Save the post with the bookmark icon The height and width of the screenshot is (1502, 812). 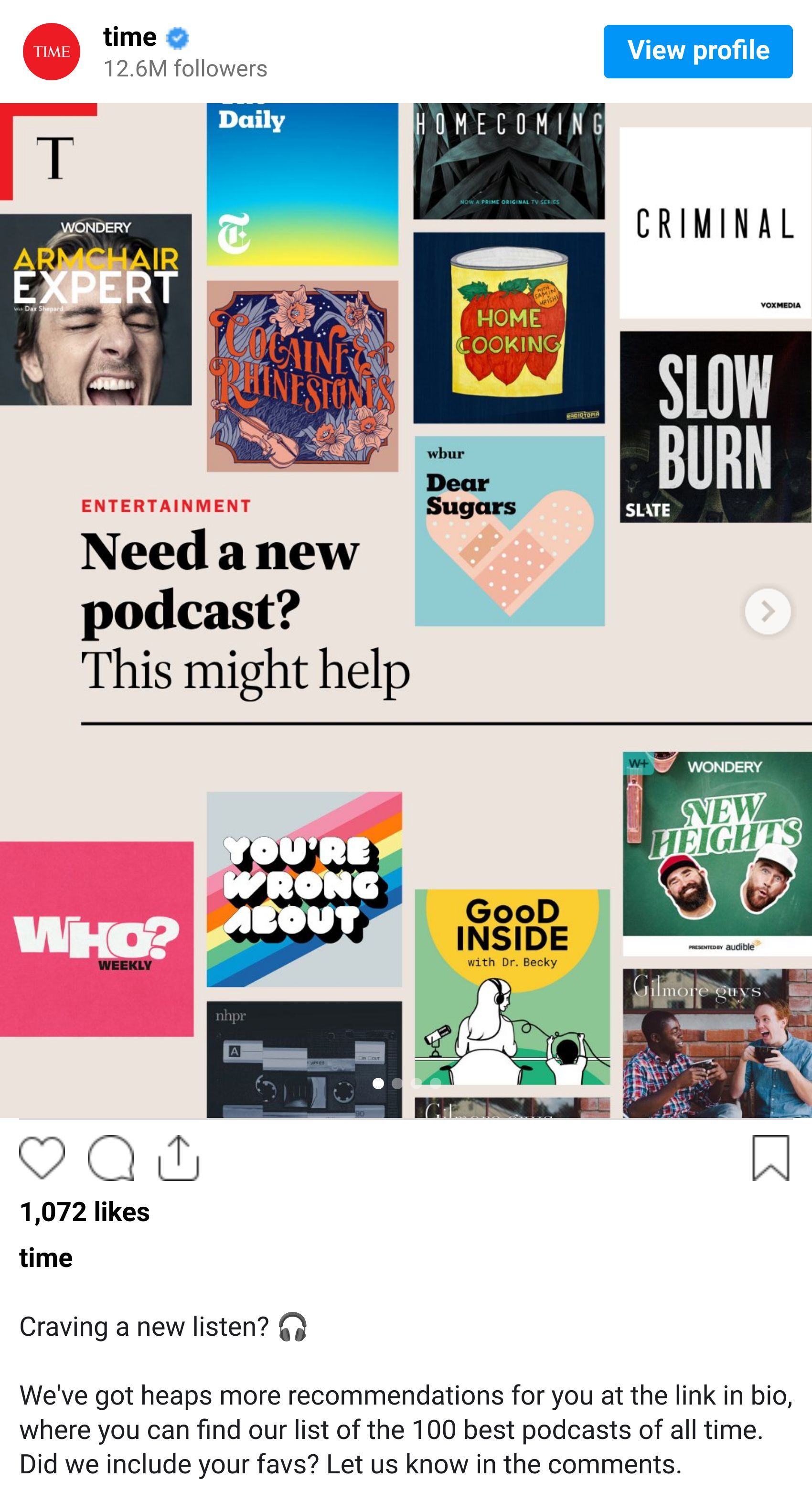[770, 1158]
